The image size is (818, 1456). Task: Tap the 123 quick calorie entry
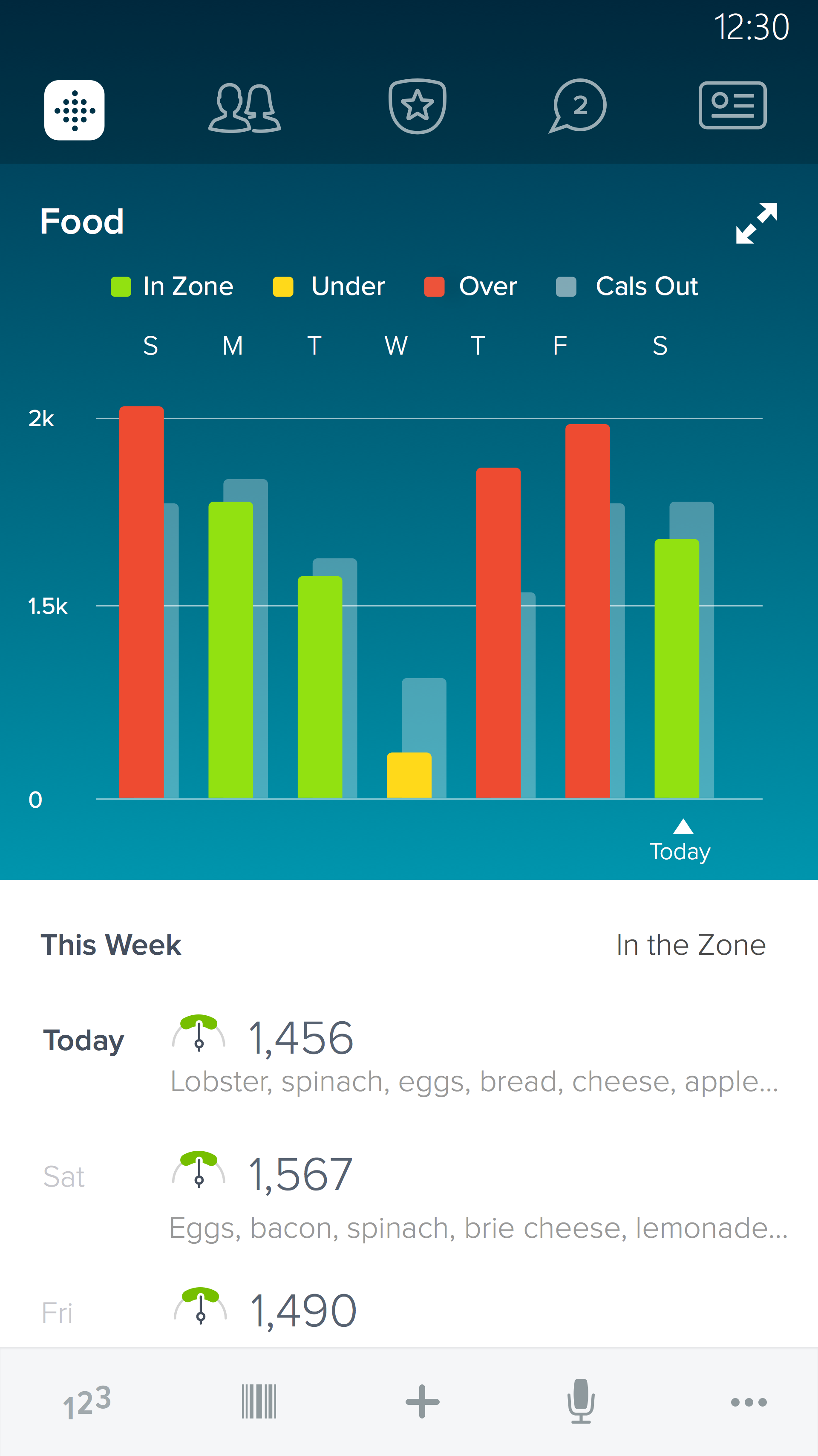(x=86, y=1402)
